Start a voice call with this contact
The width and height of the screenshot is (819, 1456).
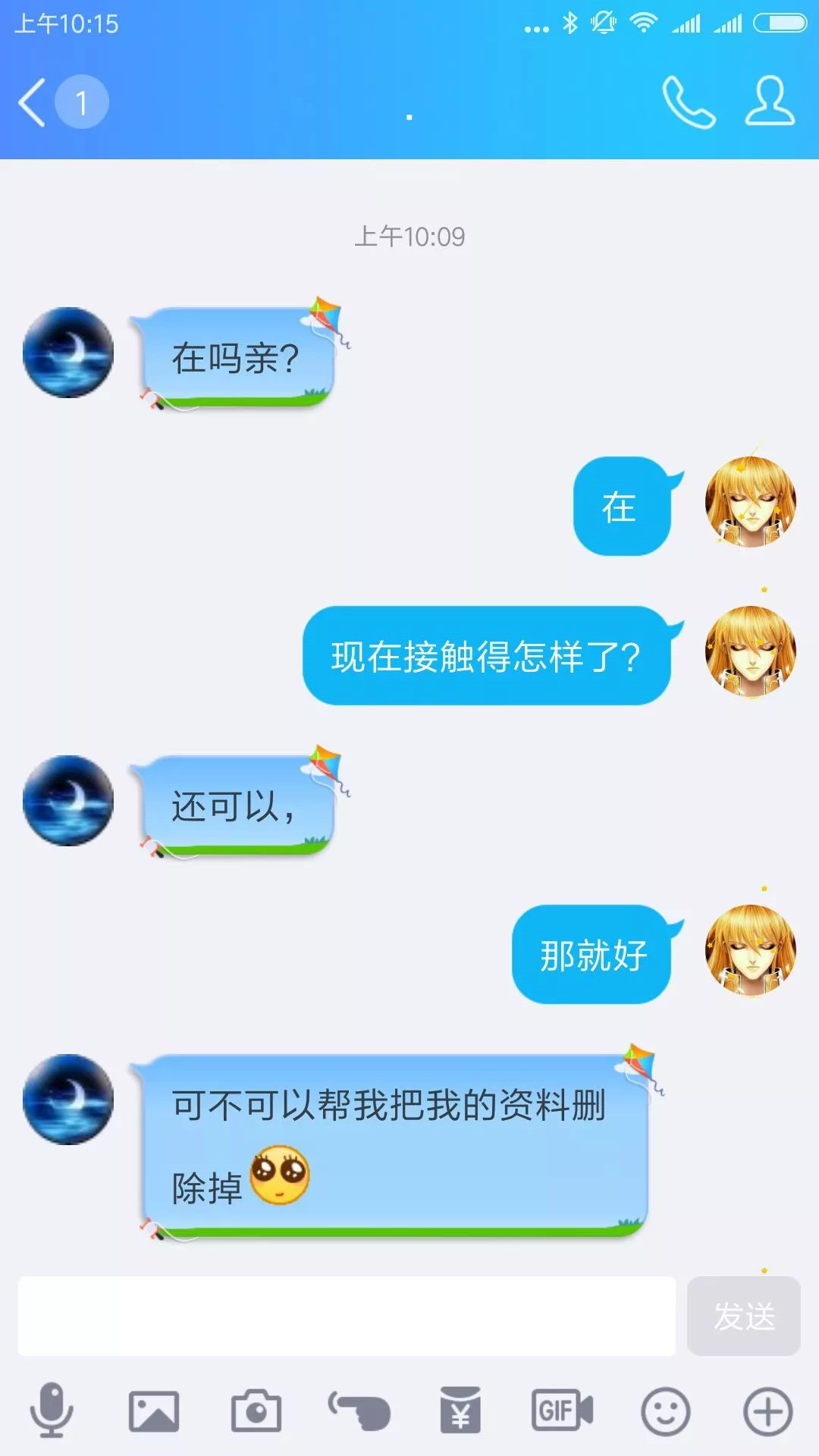click(x=689, y=102)
